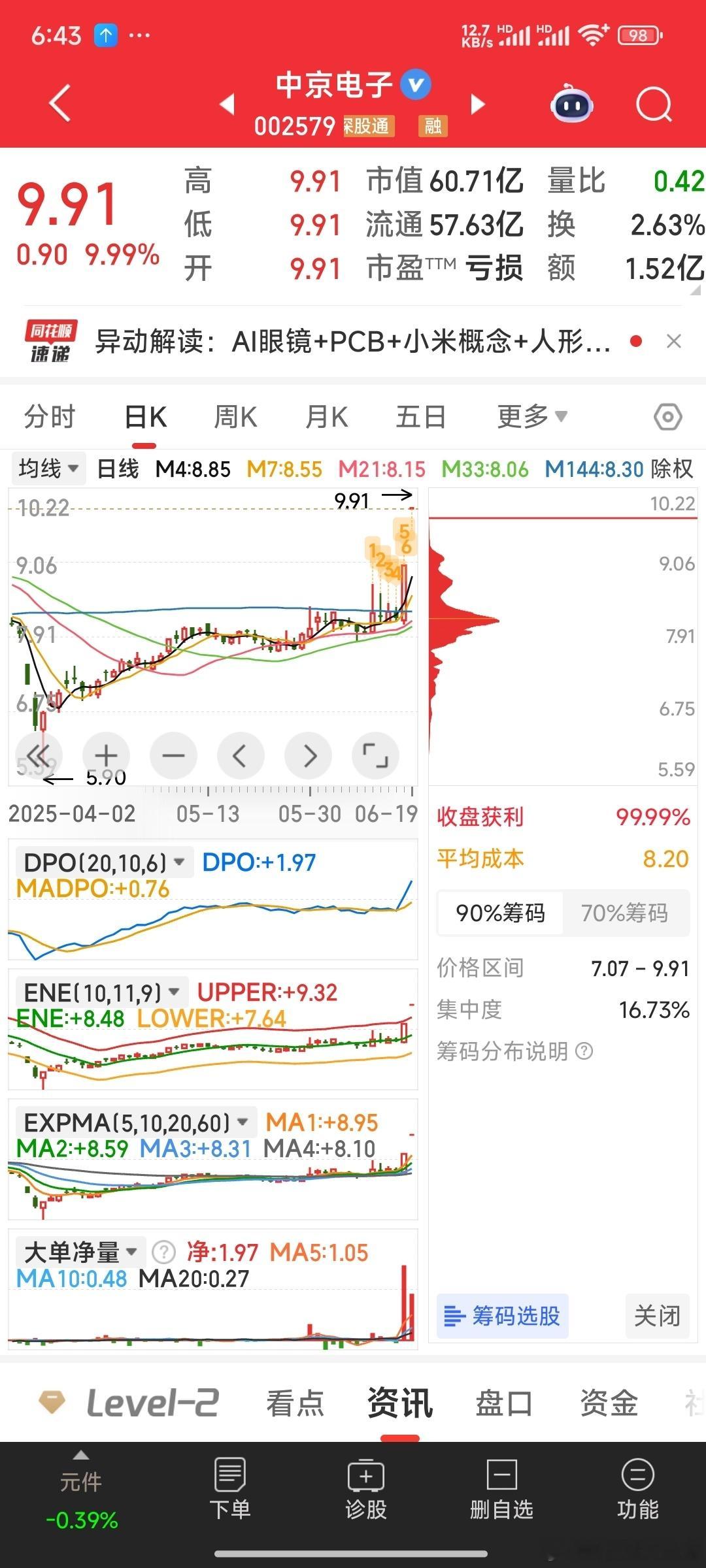Select the 月K chart tab
This screenshot has width=706, height=1568.
[327, 416]
